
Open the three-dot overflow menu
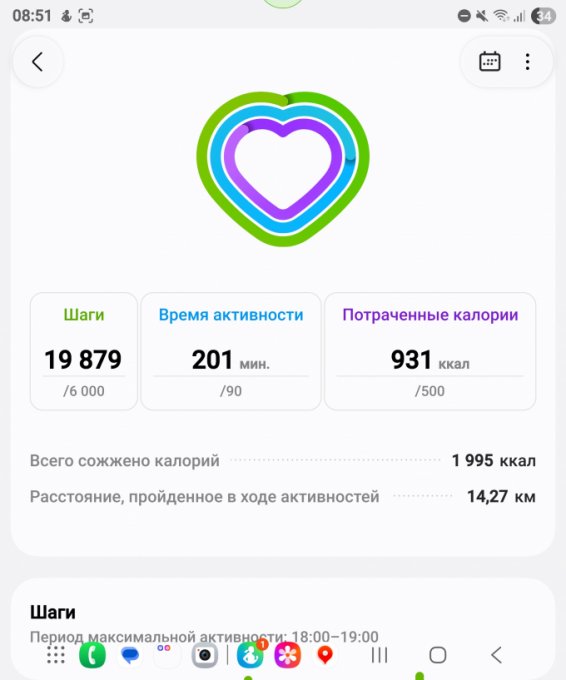527,62
